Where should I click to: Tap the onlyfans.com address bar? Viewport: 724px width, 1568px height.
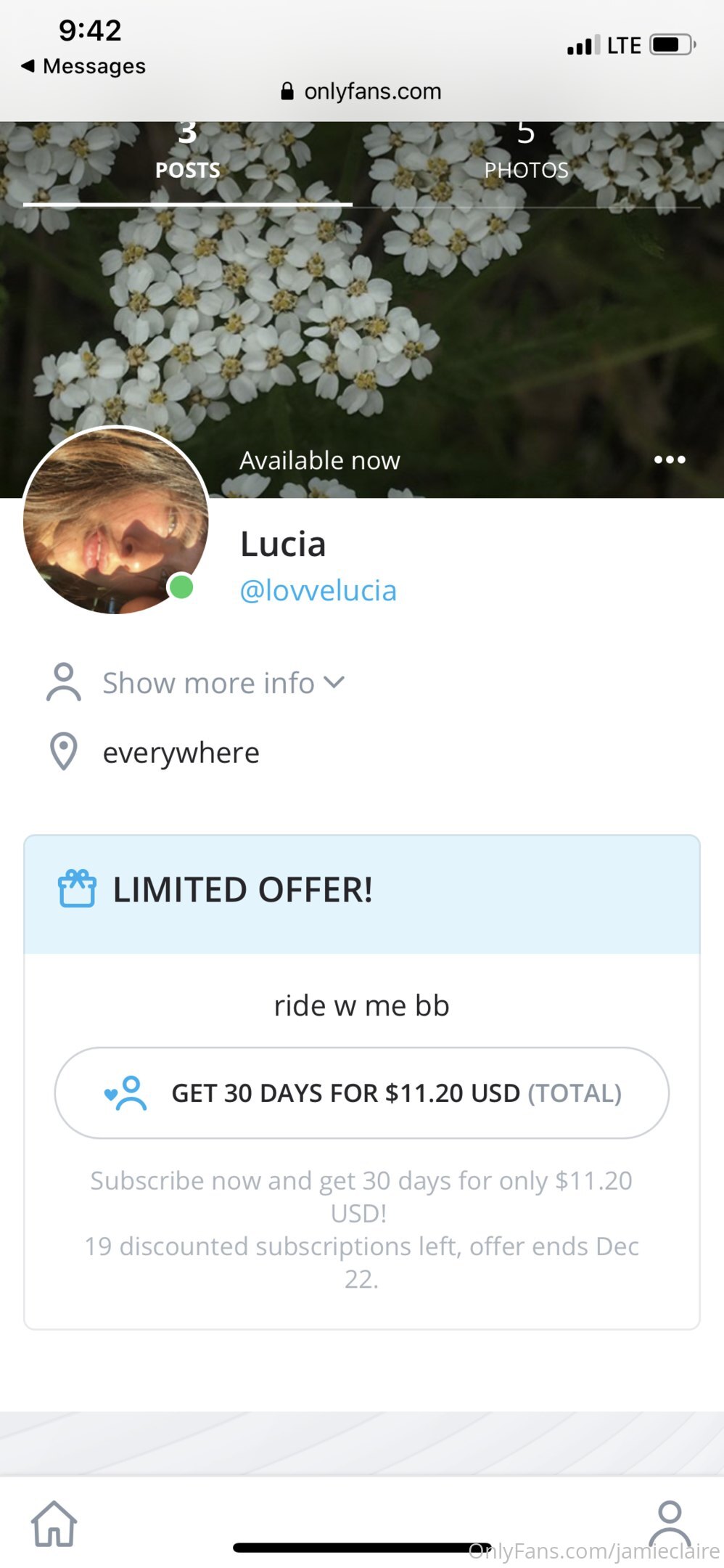[x=361, y=91]
